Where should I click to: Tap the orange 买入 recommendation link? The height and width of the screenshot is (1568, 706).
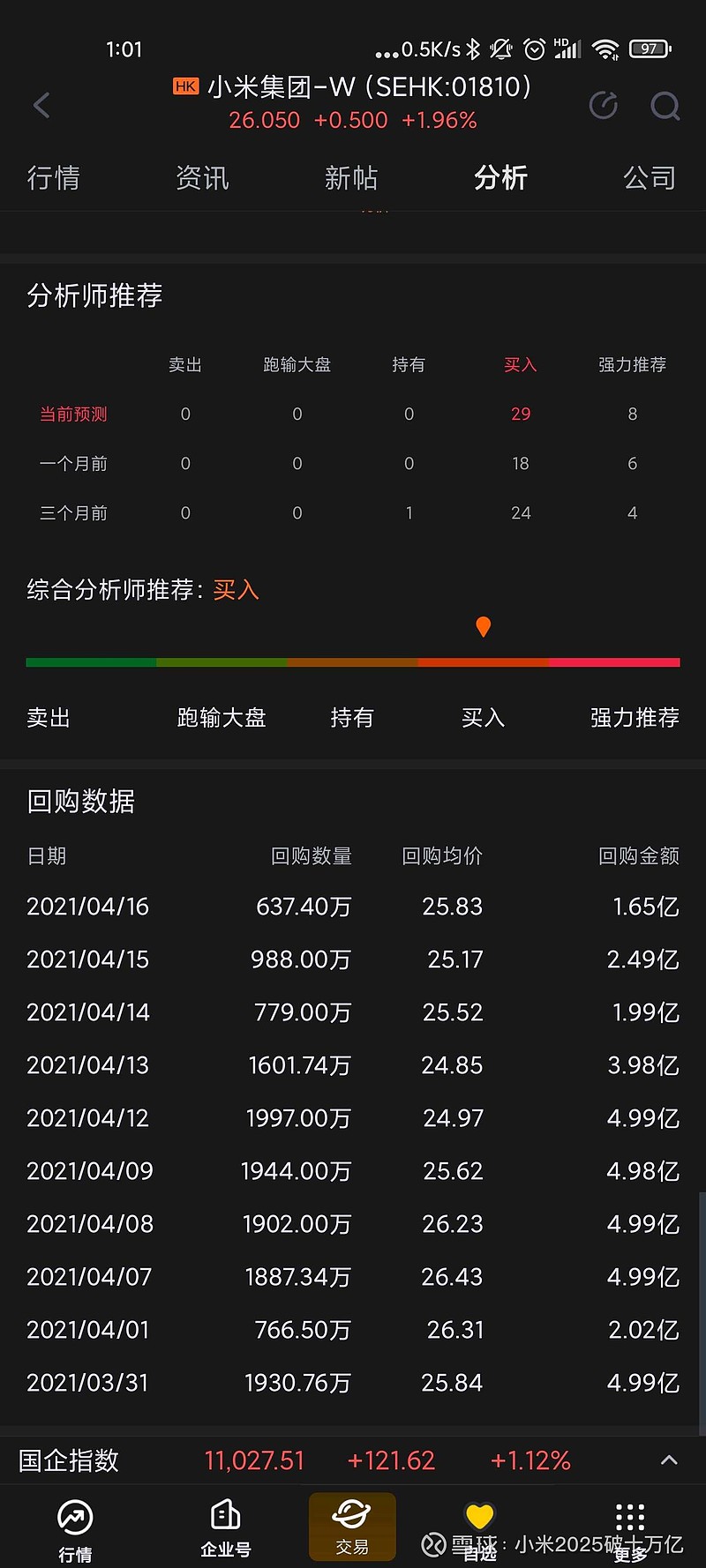(235, 589)
